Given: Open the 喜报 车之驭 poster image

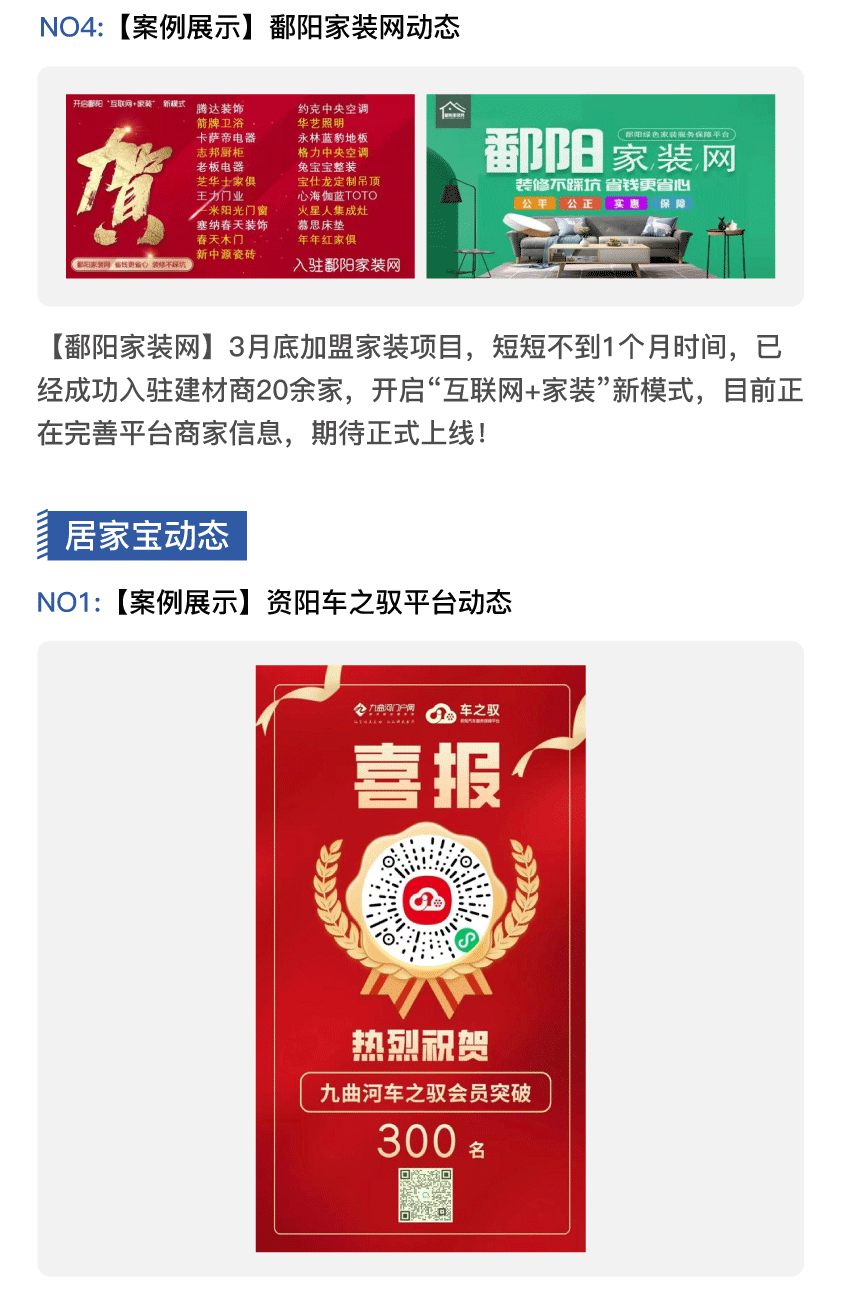Looking at the screenshot, I should pyautogui.click(x=420, y=958).
